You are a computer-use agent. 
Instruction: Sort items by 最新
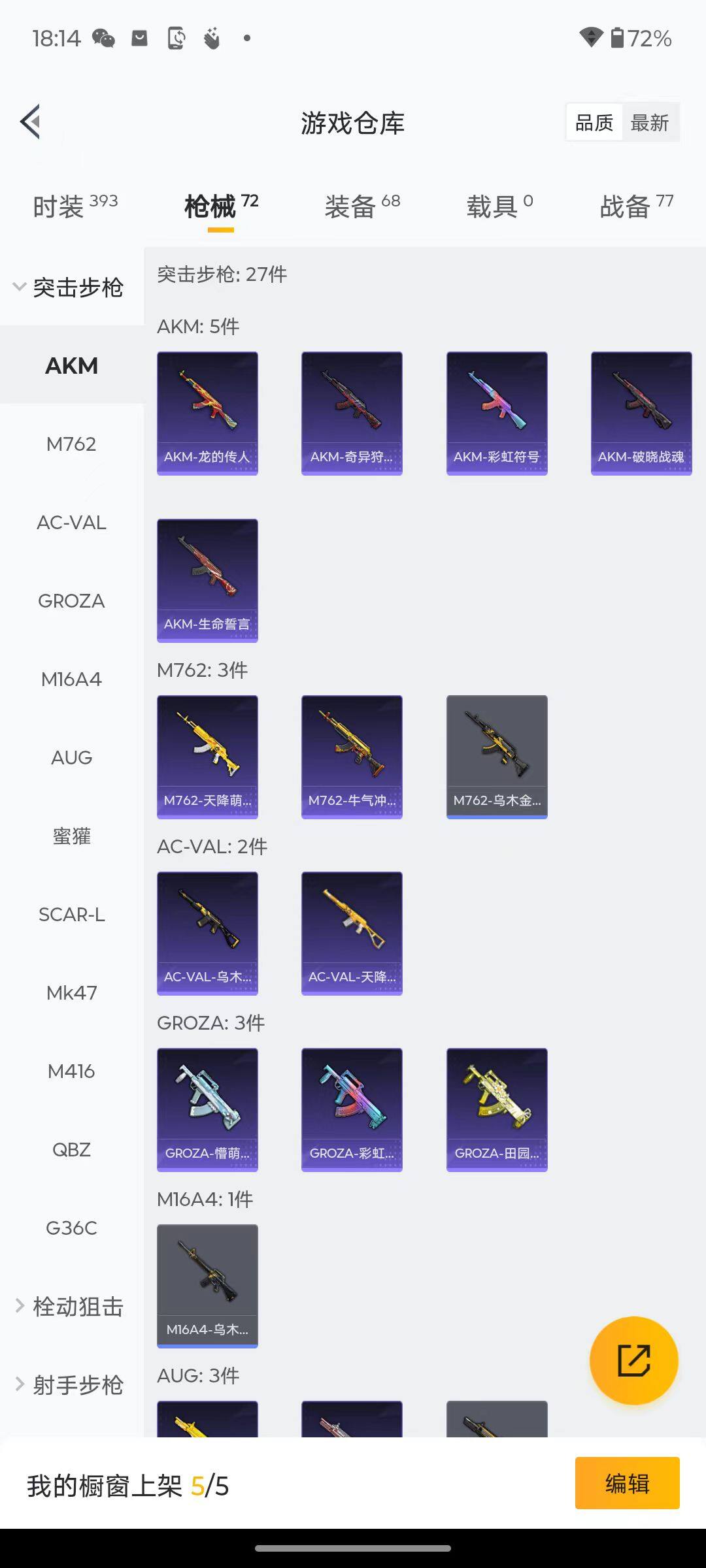point(649,122)
